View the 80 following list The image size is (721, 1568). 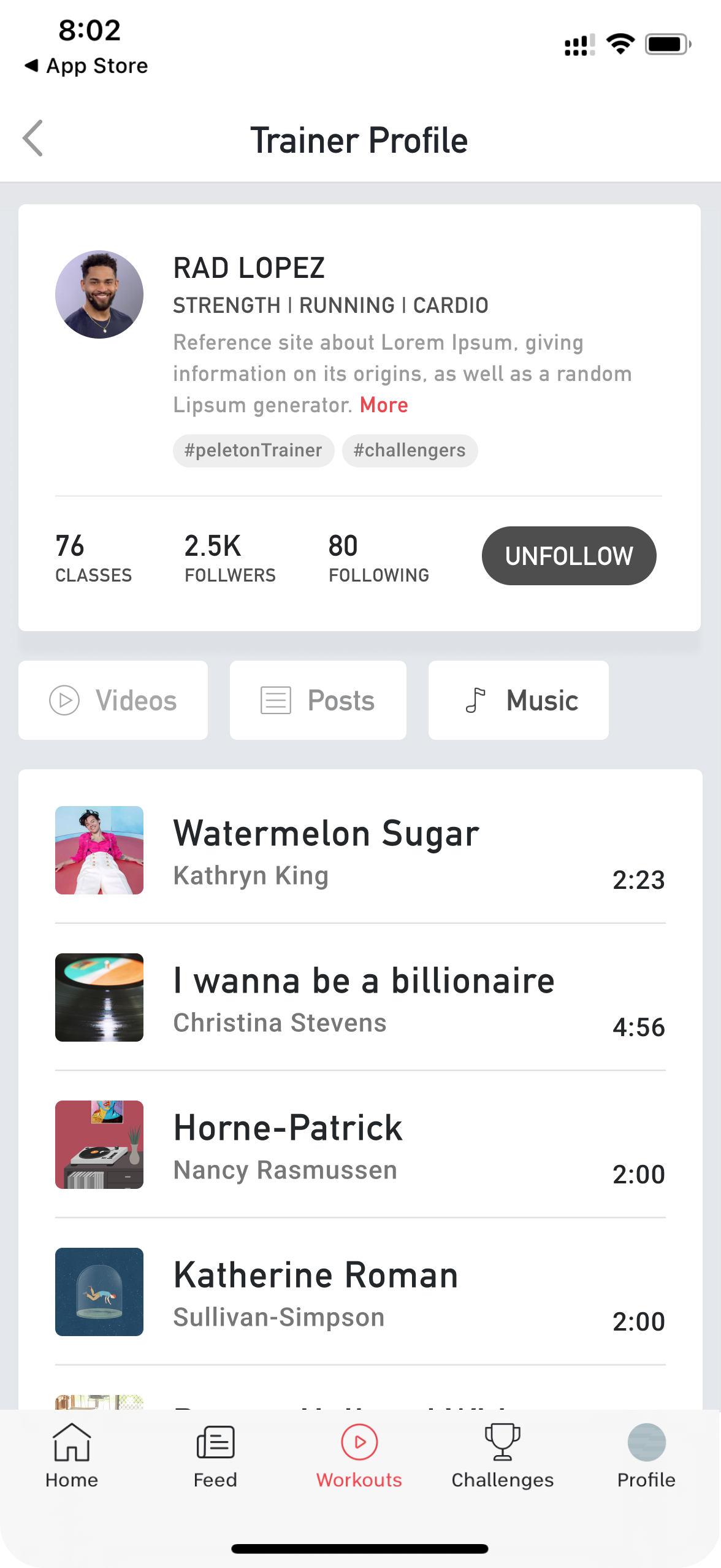[x=379, y=557]
